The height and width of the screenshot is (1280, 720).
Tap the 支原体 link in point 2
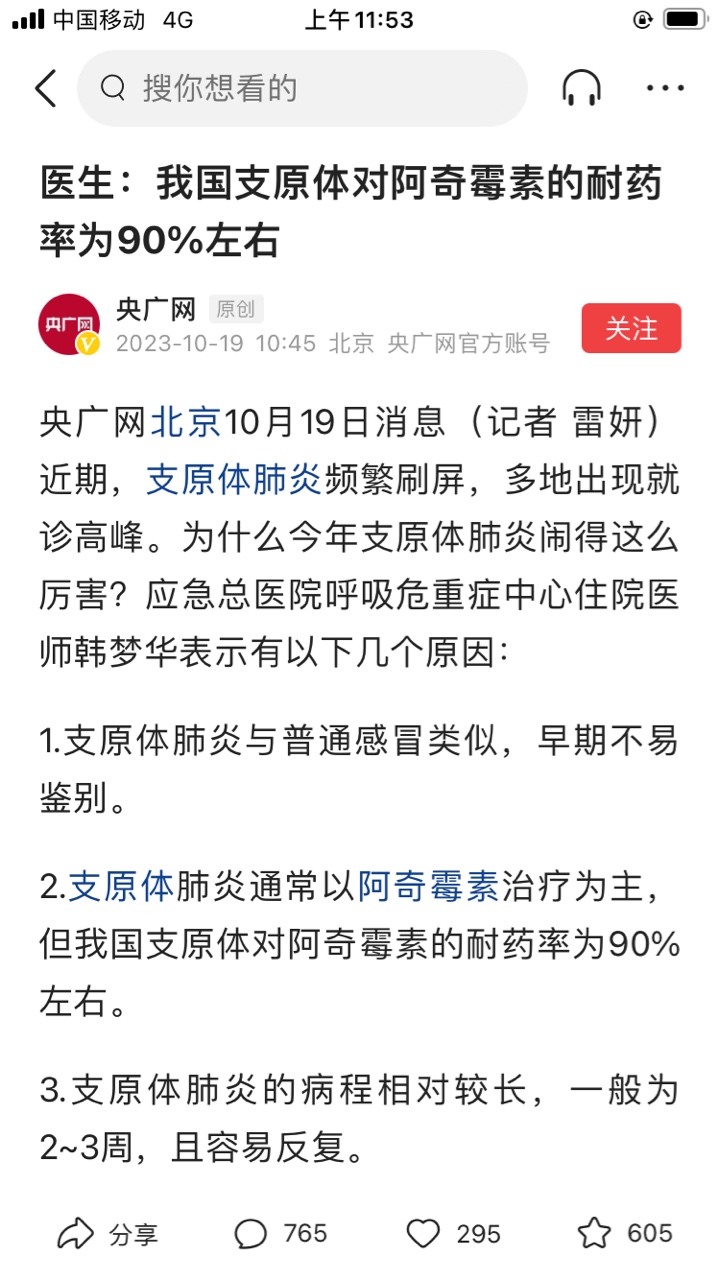[x=121, y=886]
